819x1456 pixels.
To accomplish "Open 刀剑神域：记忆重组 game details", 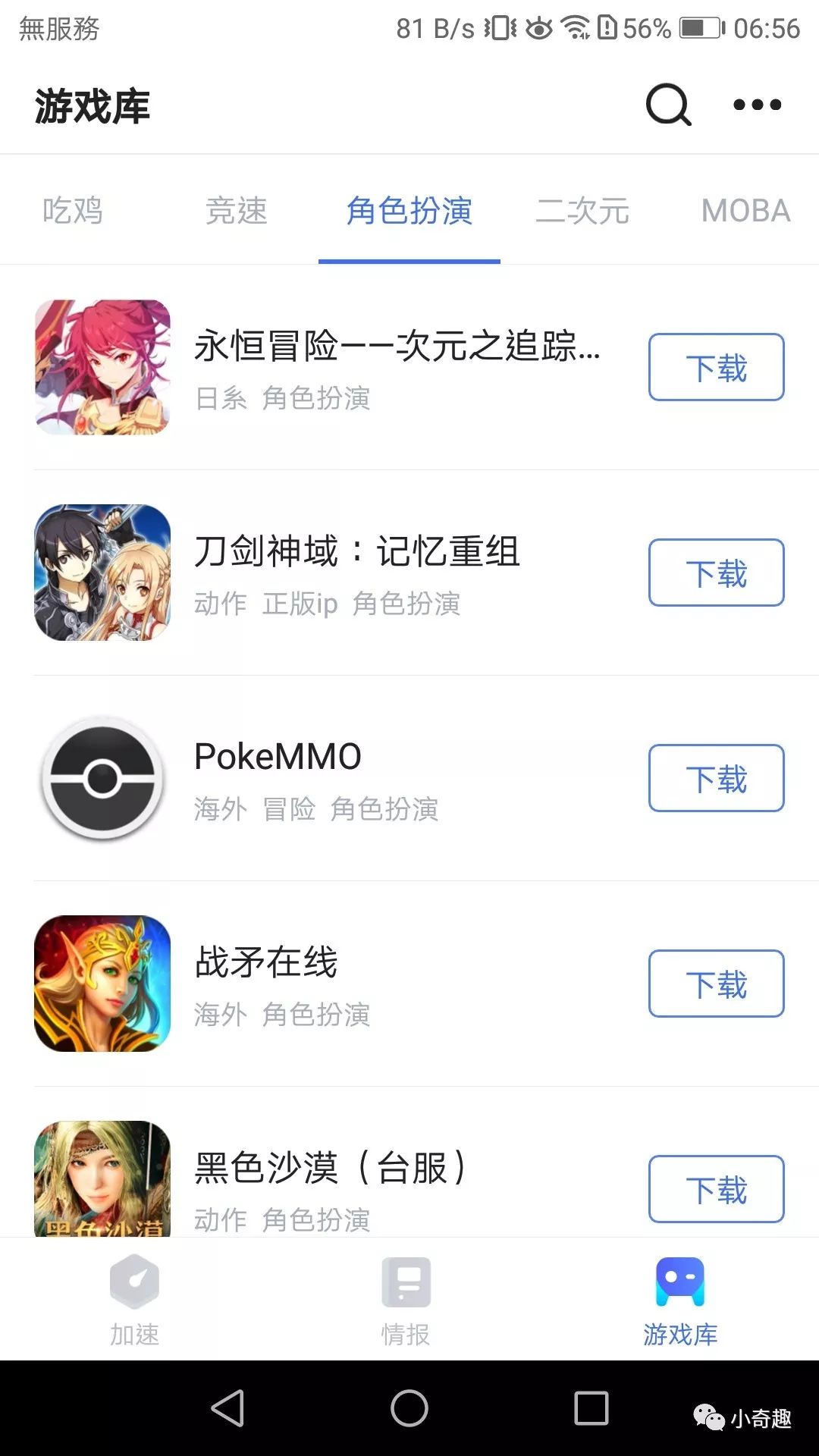I will click(356, 551).
